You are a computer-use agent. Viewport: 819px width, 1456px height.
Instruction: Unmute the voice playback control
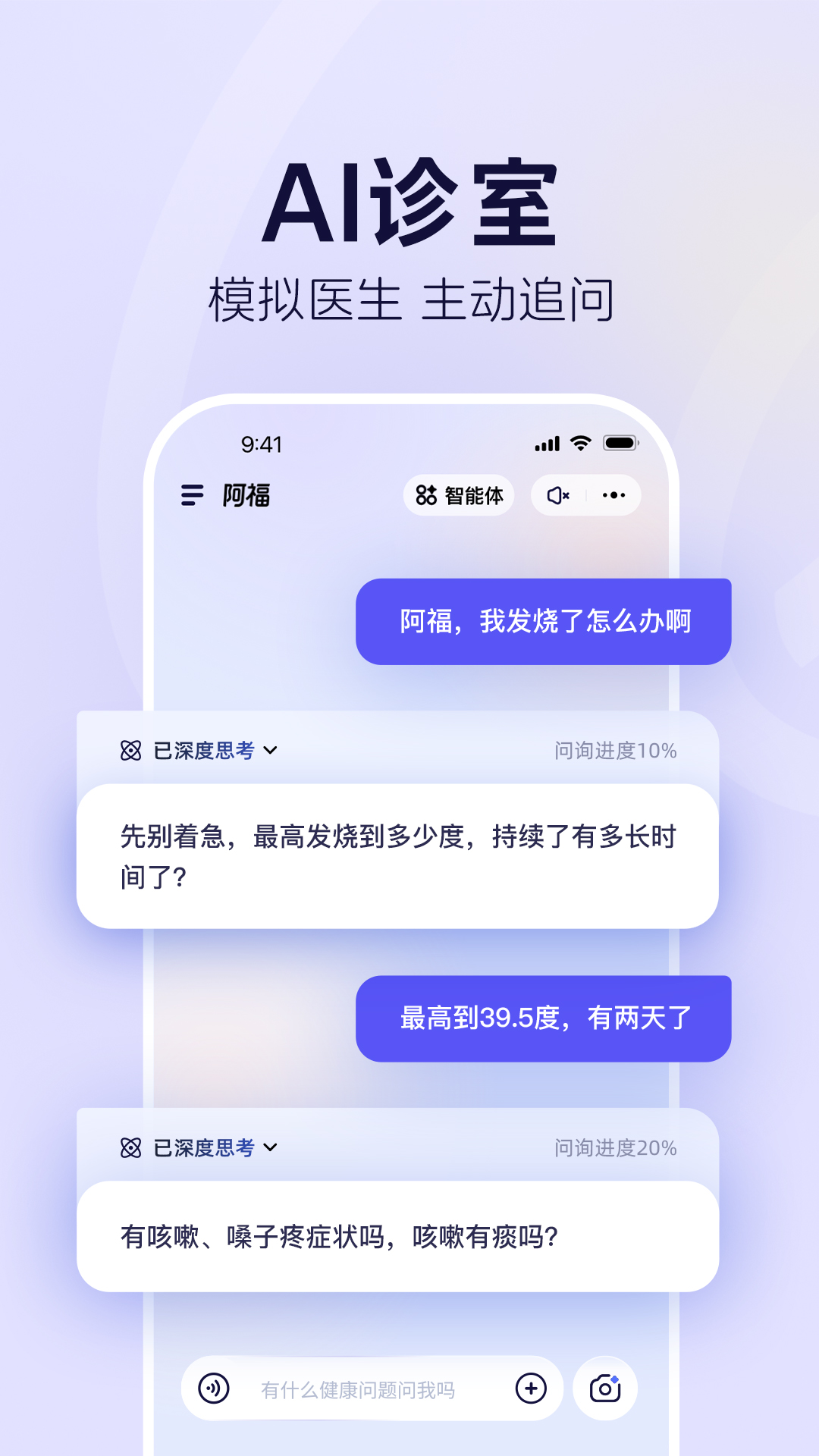pyautogui.click(x=558, y=494)
